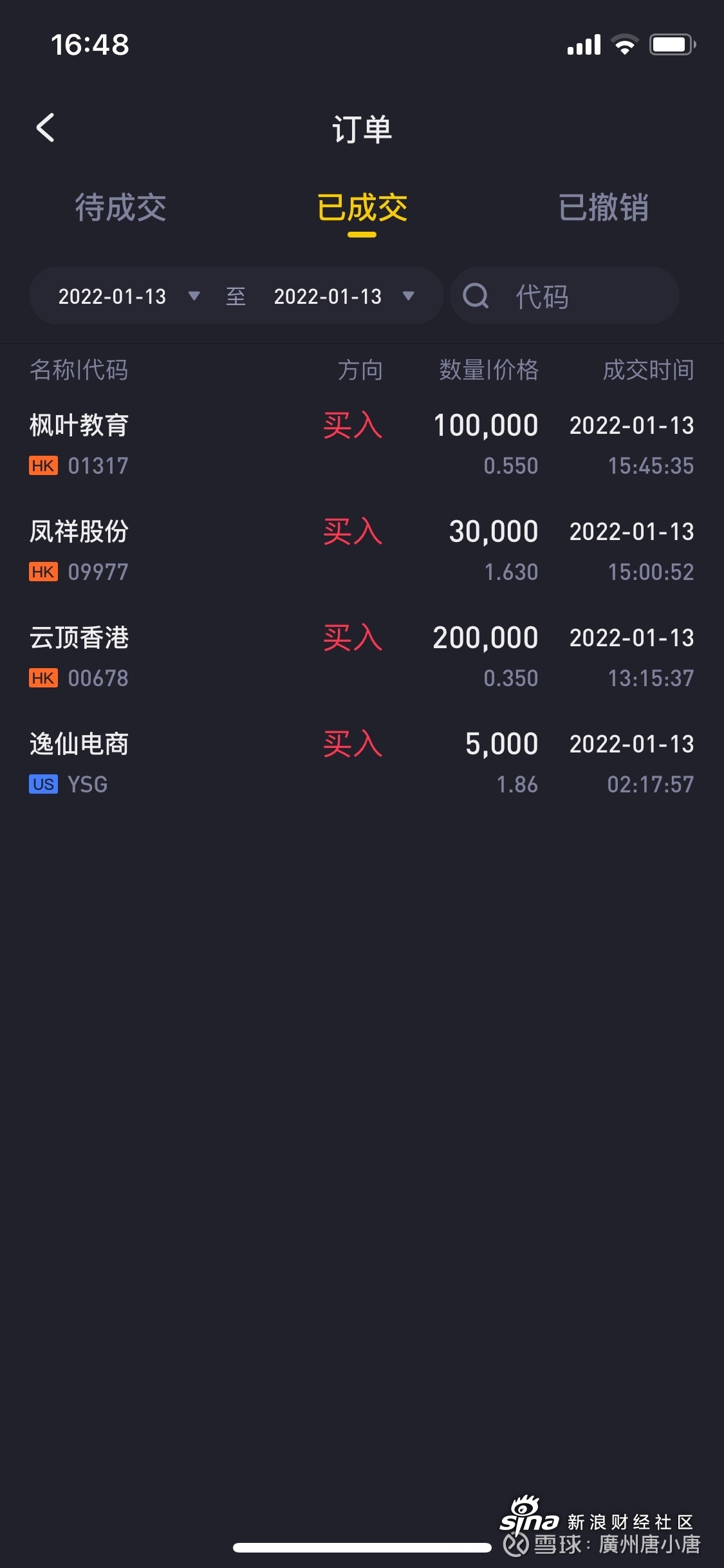Switch to the 待成交 tab

point(120,207)
